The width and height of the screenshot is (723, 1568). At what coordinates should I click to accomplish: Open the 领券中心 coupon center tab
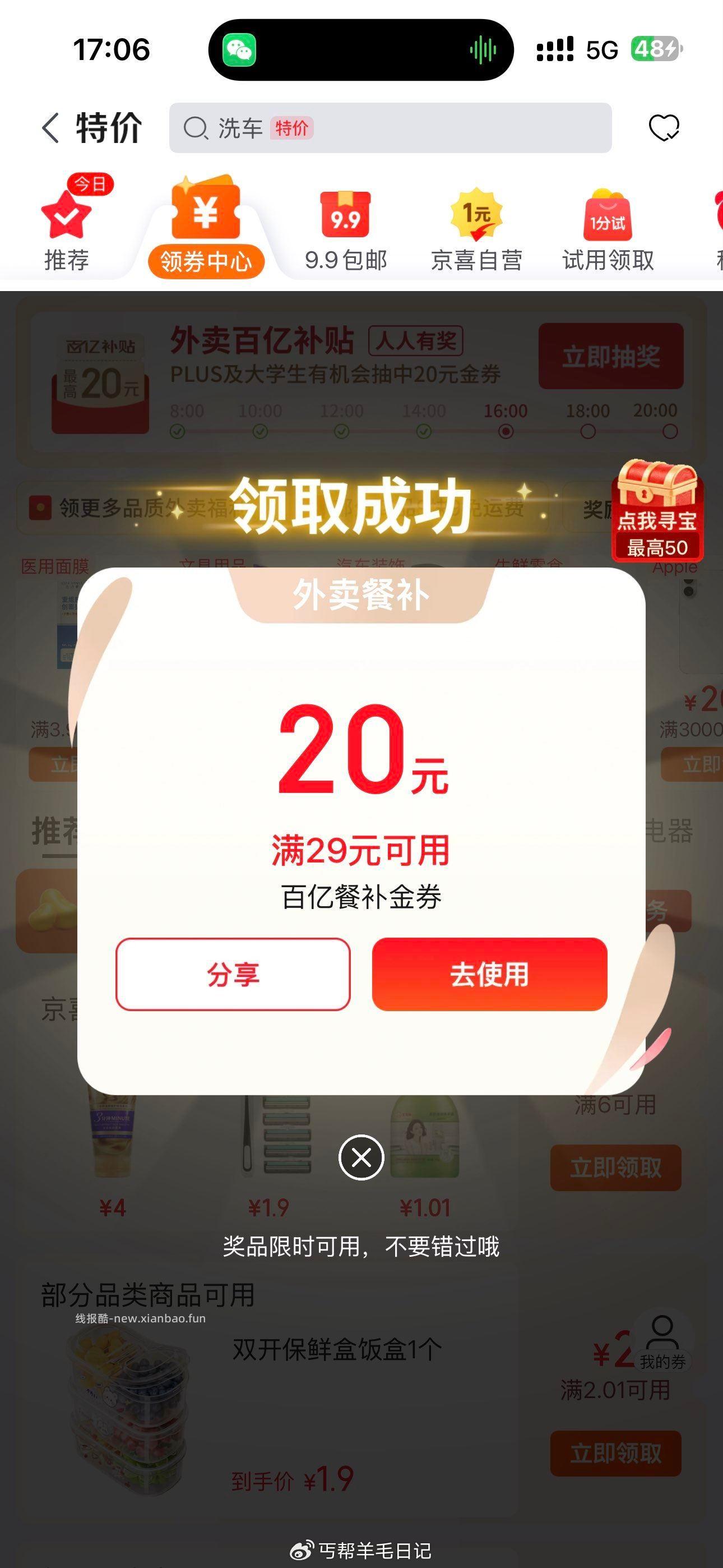tap(207, 228)
